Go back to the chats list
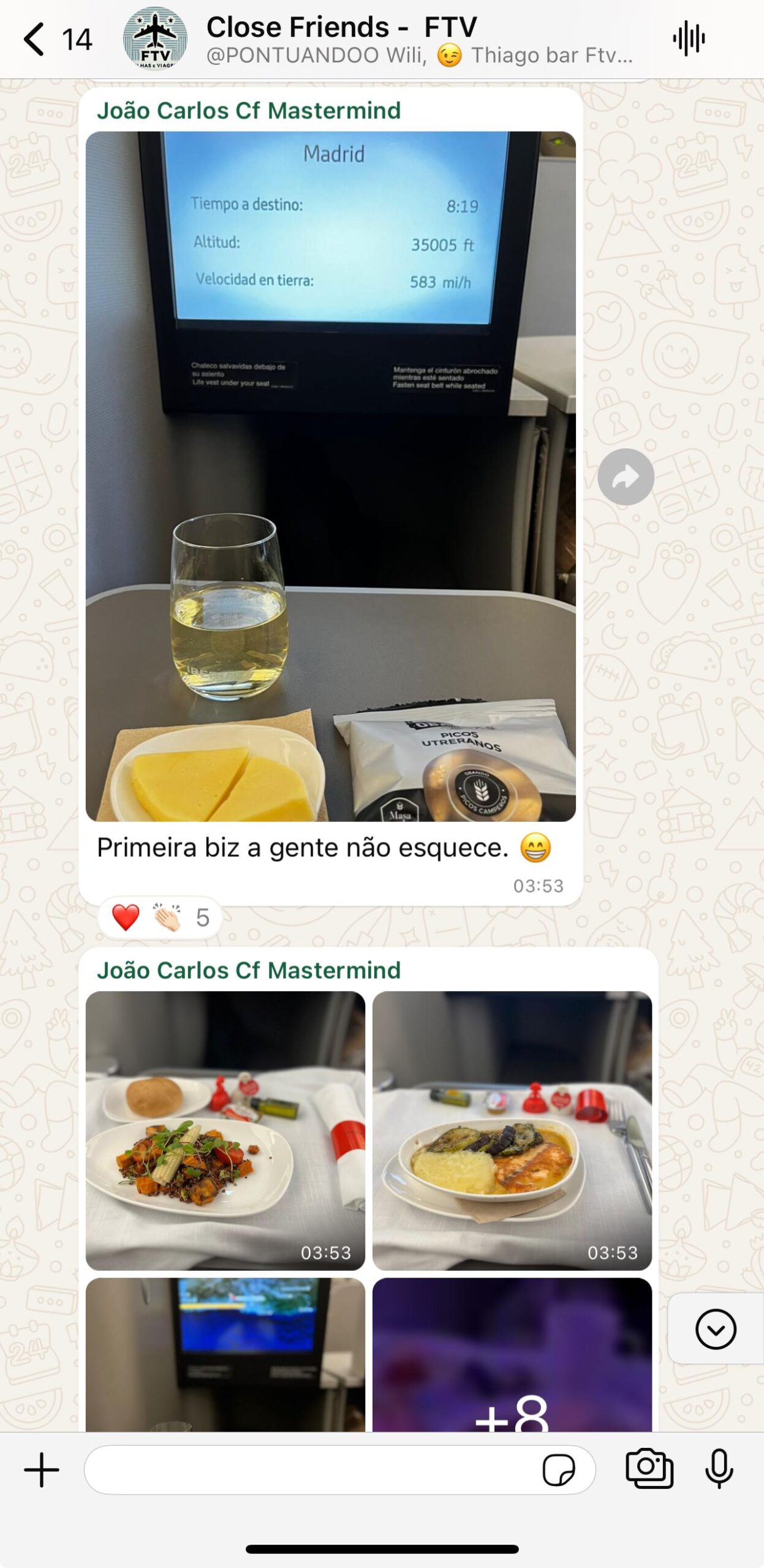 click(36, 39)
